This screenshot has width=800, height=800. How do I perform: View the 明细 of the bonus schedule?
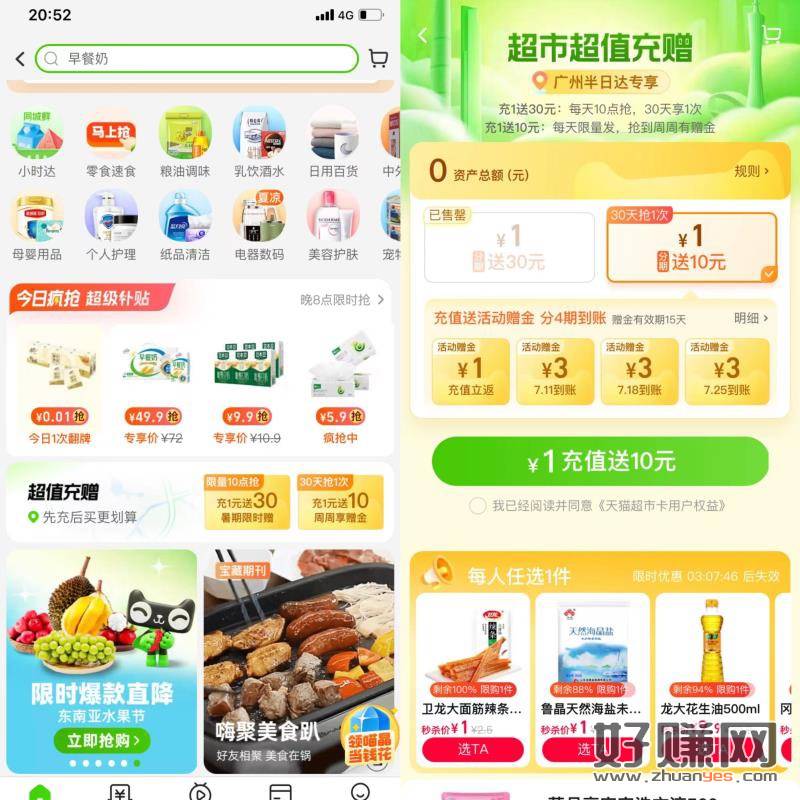[752, 318]
